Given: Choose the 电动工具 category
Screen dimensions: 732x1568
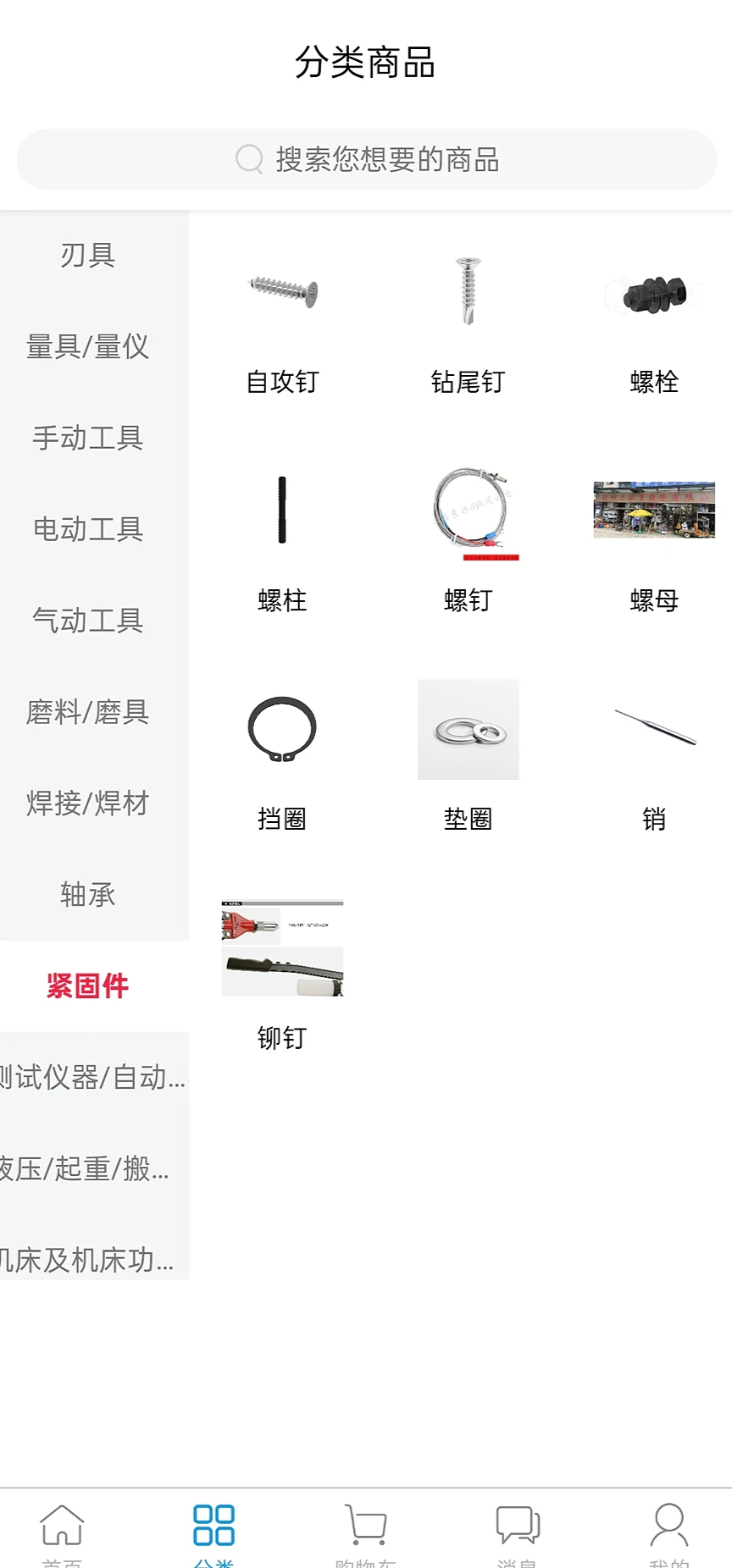Looking at the screenshot, I should coord(89,529).
